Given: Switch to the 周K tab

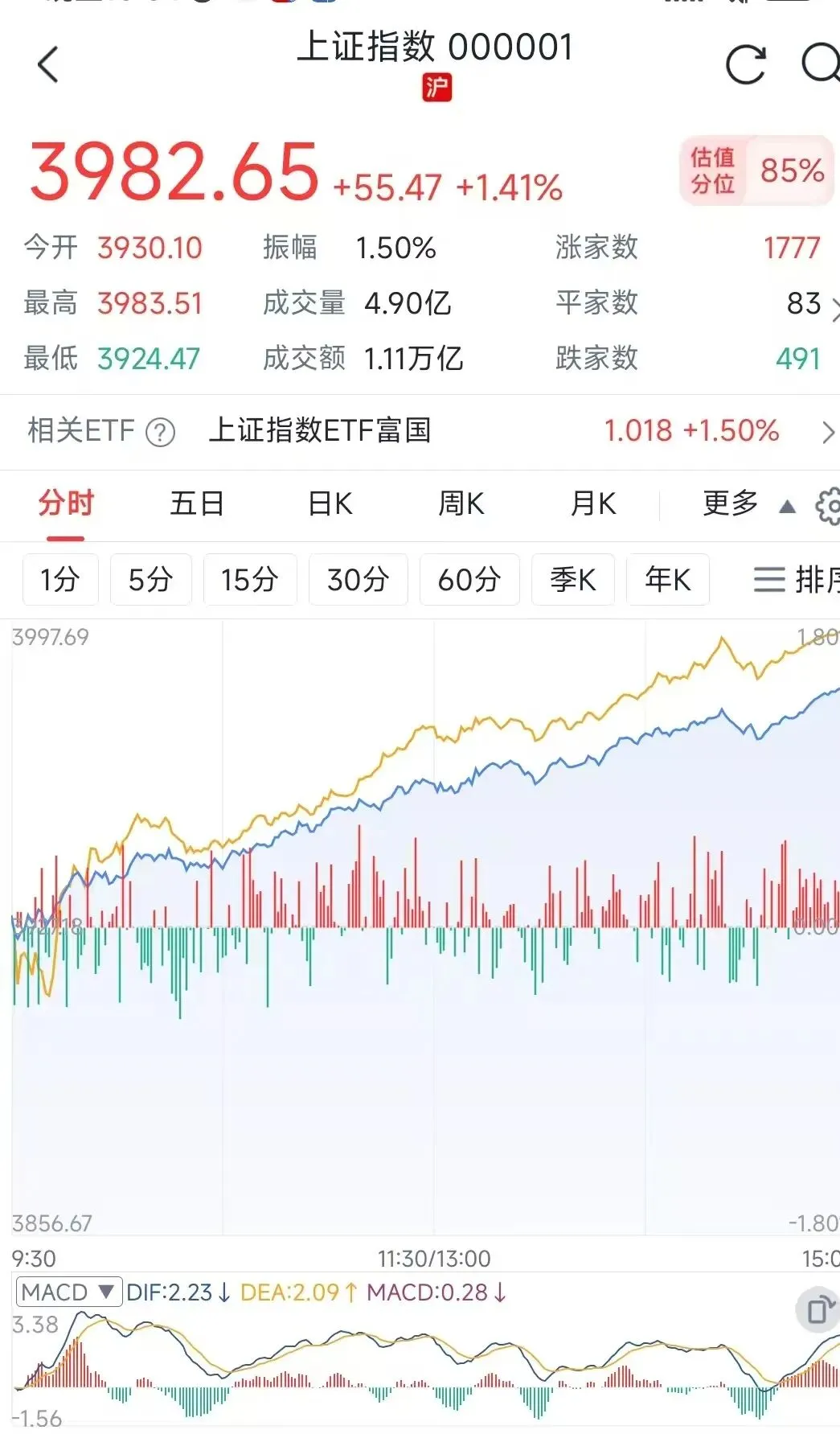Looking at the screenshot, I should (x=461, y=504).
